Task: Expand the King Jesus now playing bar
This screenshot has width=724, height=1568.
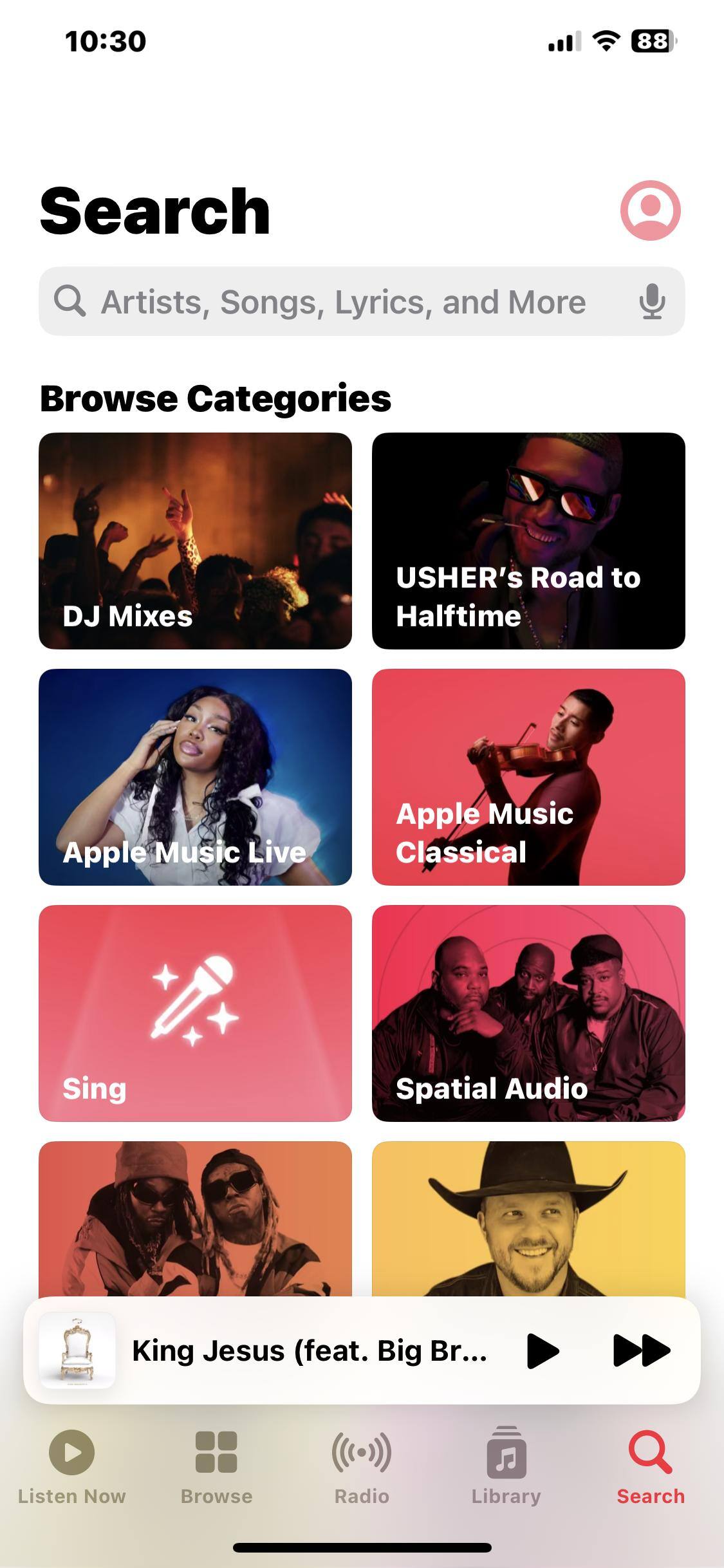Action: click(x=309, y=1350)
